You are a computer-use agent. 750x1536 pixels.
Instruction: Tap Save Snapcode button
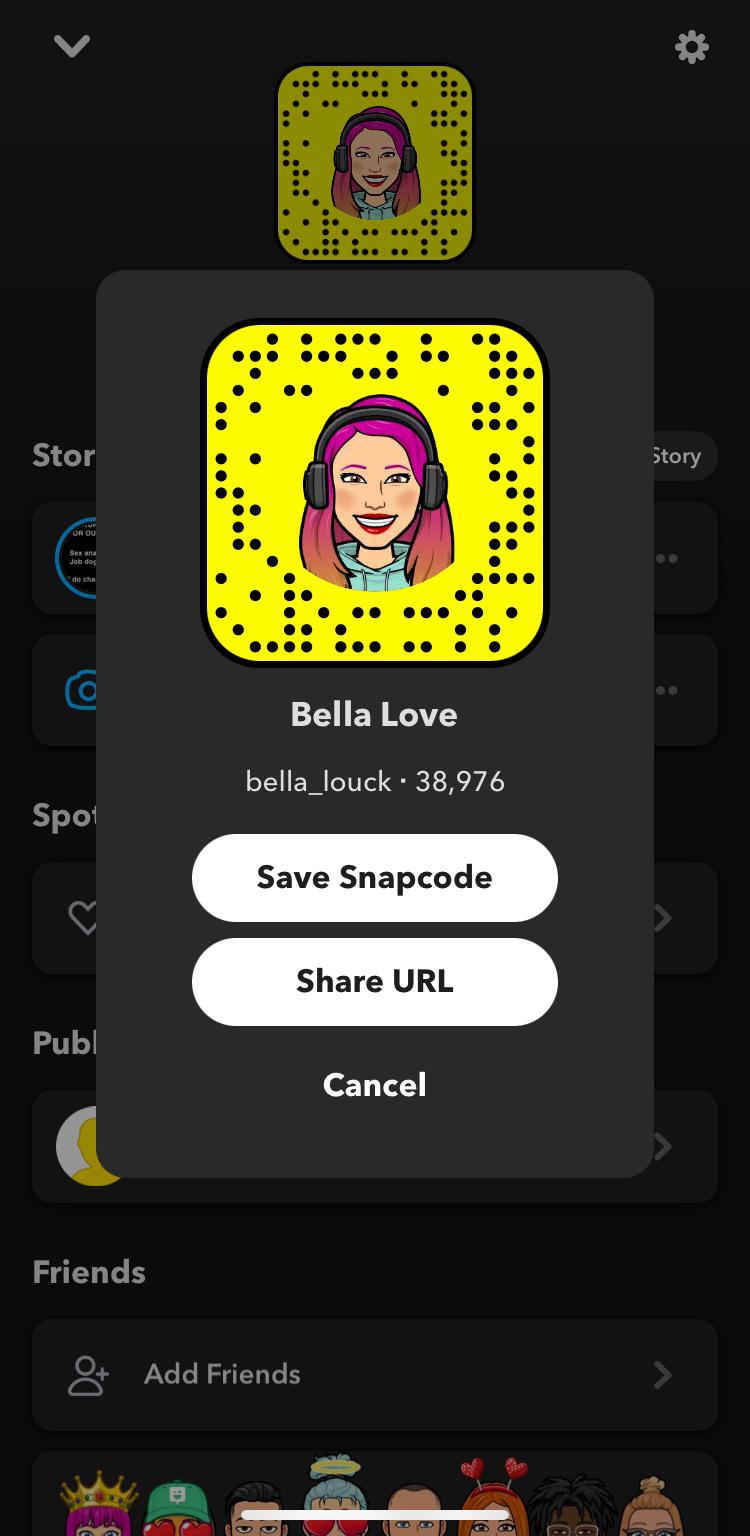click(374, 877)
